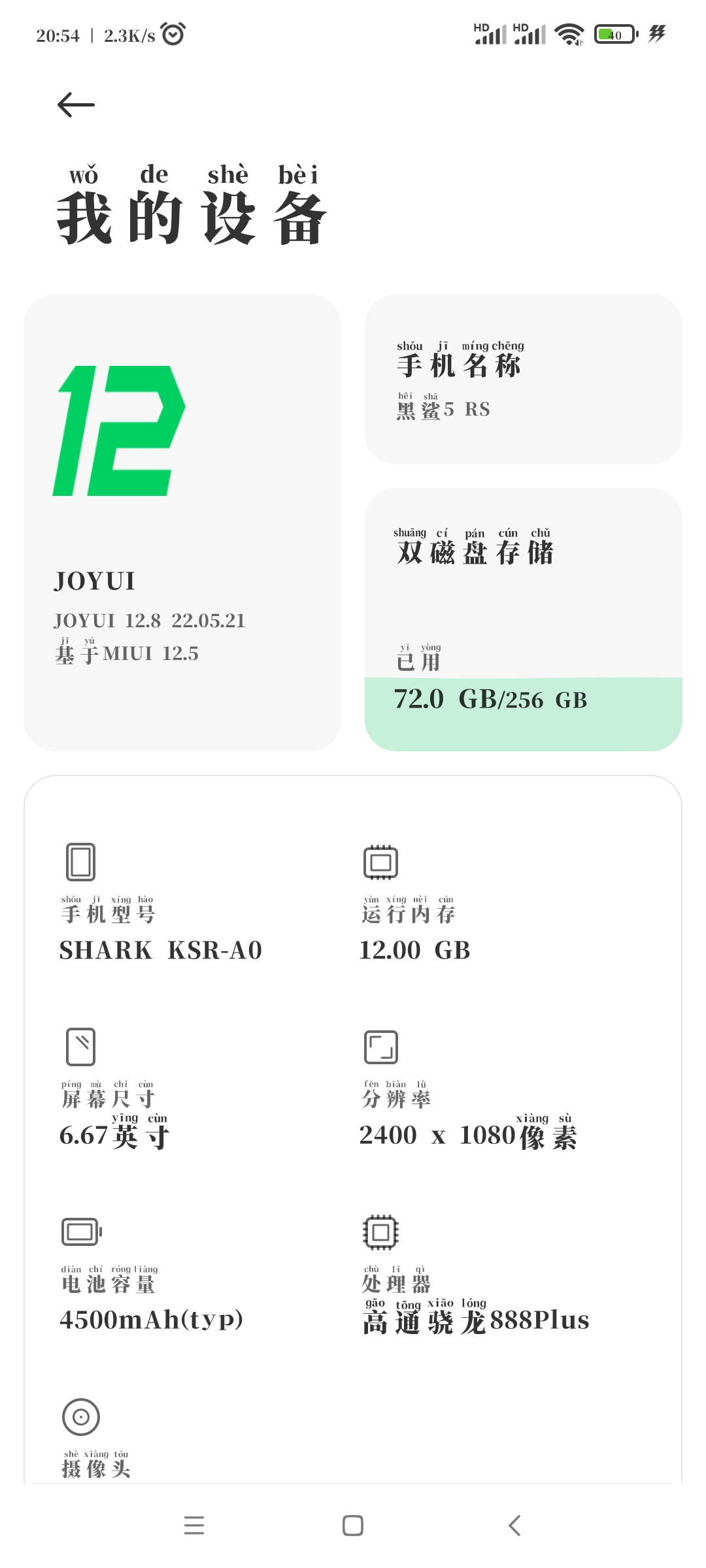Open the JOYUI 12.8 version card
The image size is (706, 1568).
(x=182, y=522)
